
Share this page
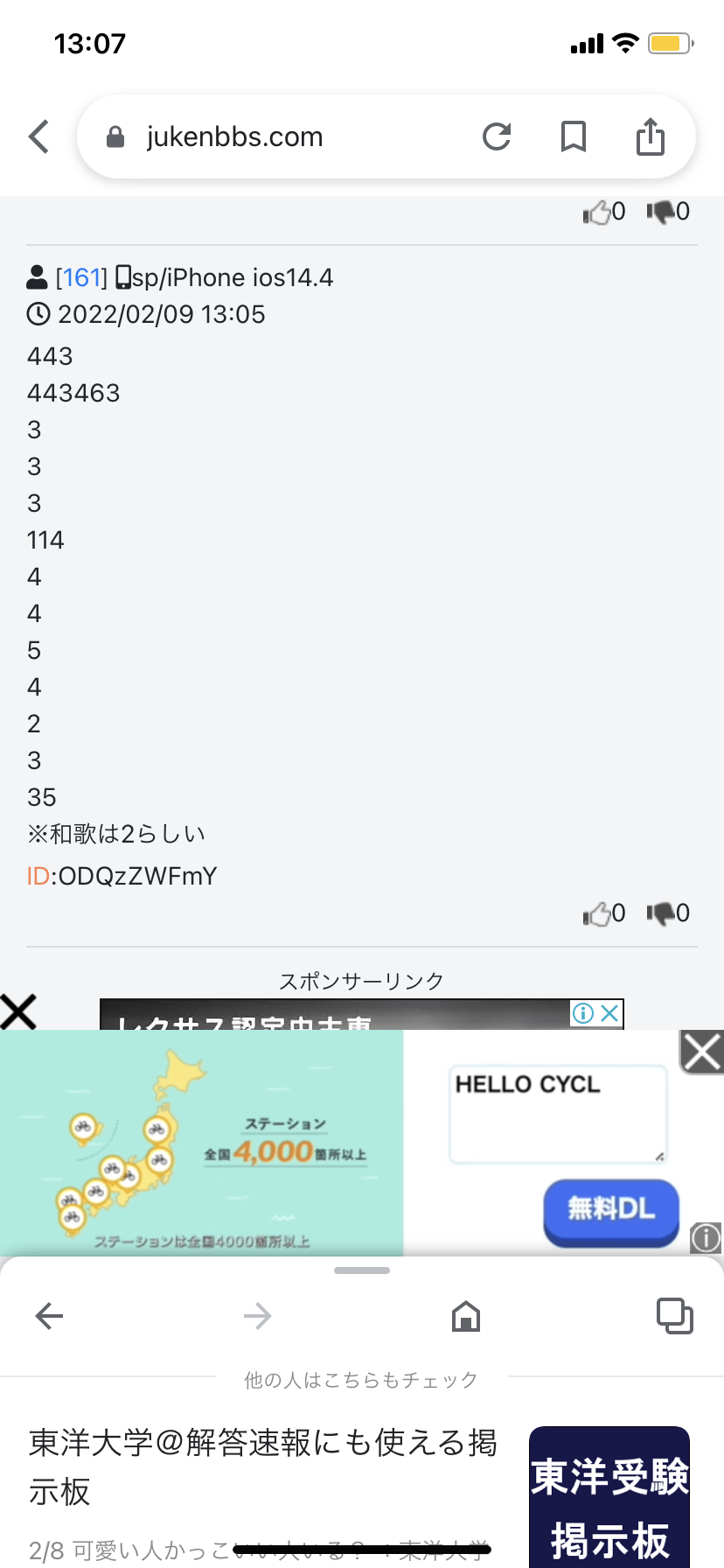click(x=651, y=136)
